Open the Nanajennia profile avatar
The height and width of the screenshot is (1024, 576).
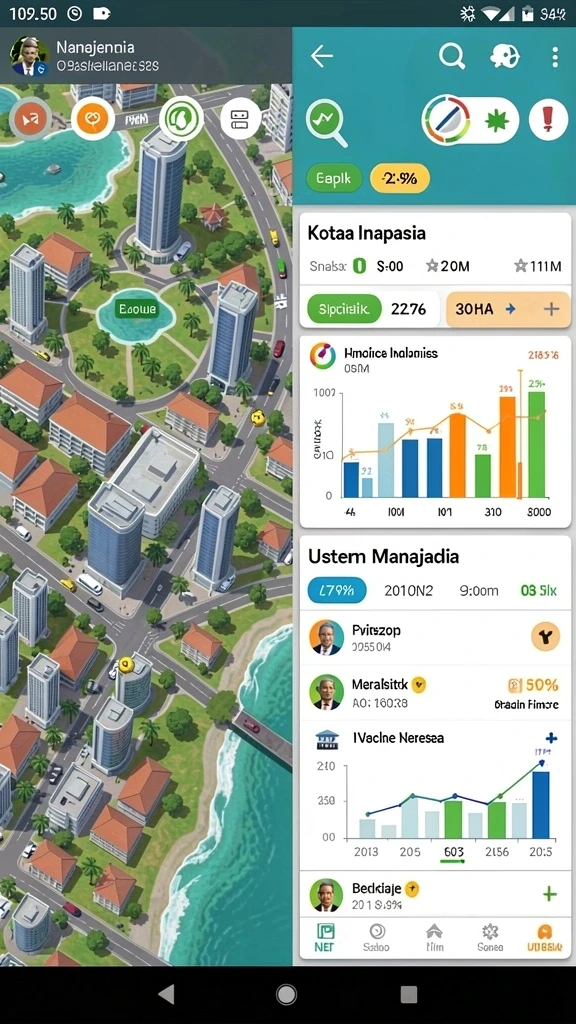29,57
